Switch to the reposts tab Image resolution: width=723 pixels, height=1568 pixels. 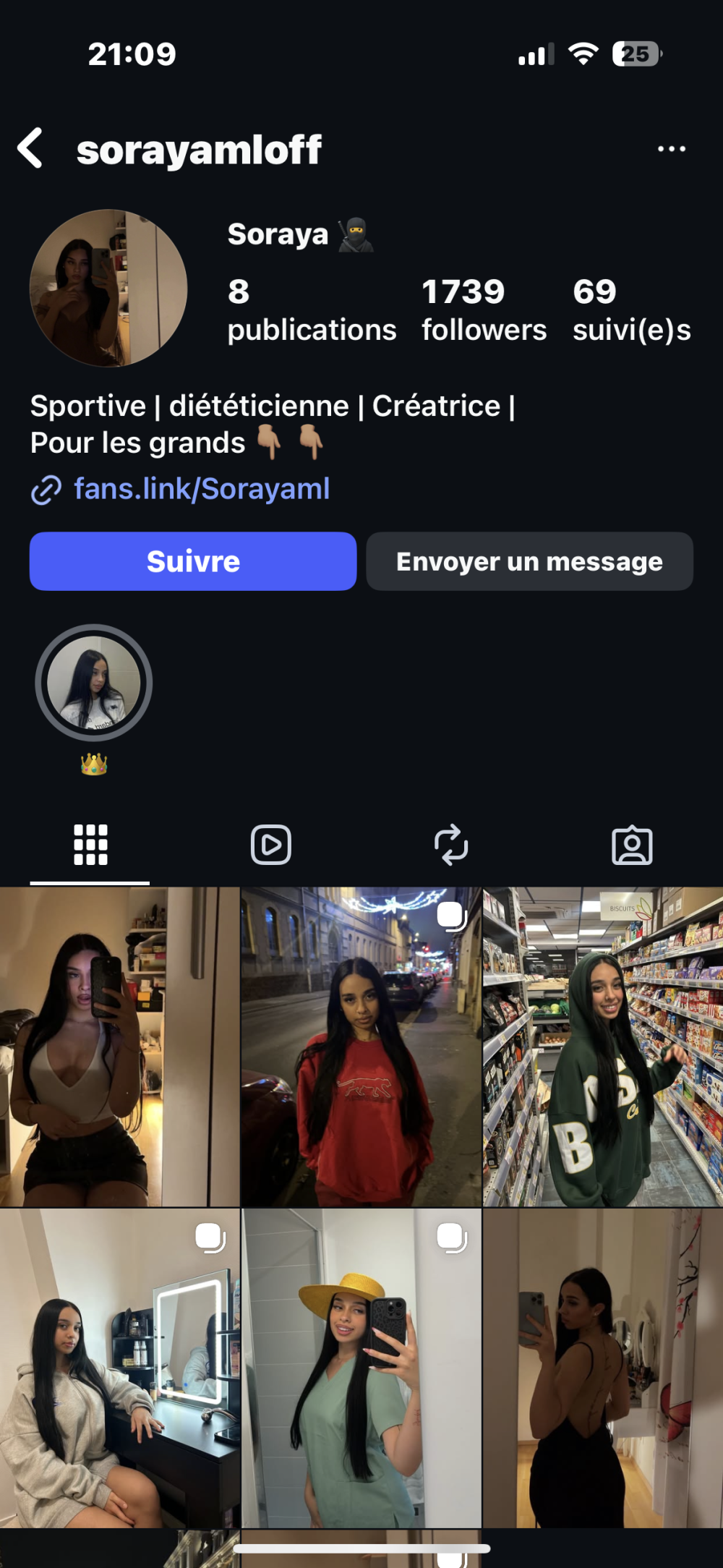pos(451,845)
